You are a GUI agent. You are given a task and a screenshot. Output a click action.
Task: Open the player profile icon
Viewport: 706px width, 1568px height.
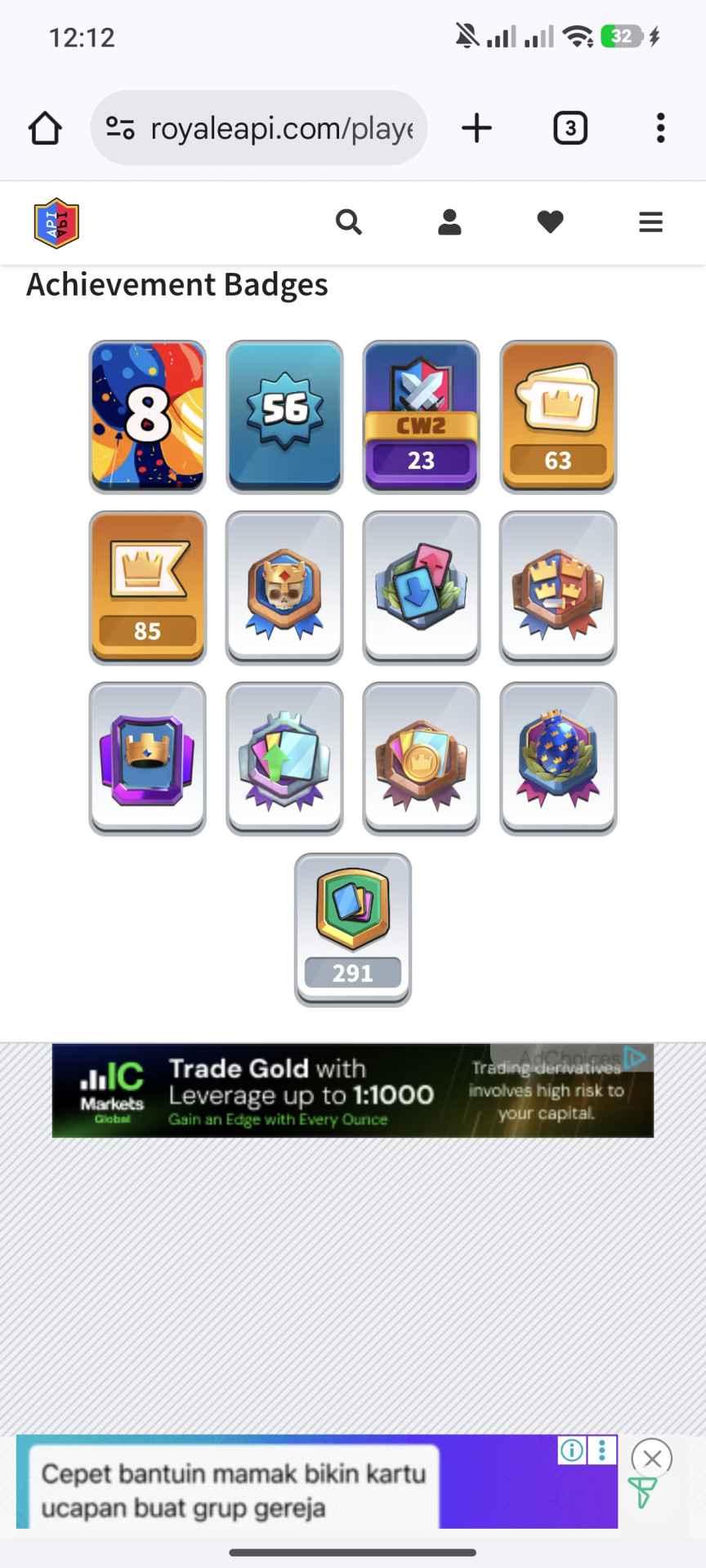point(449,222)
